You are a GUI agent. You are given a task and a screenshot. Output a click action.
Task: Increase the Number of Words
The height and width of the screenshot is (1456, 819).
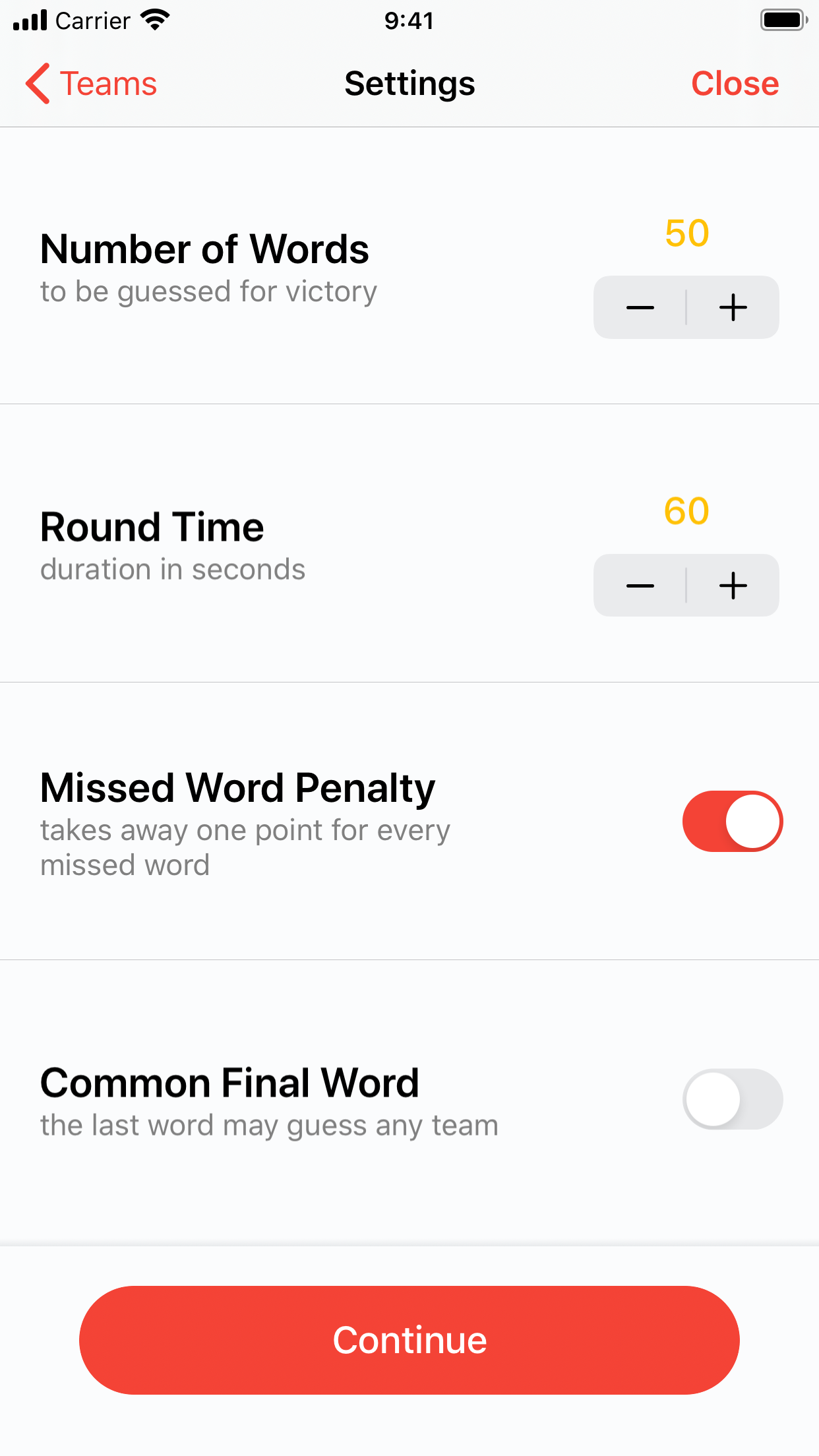[x=733, y=307]
